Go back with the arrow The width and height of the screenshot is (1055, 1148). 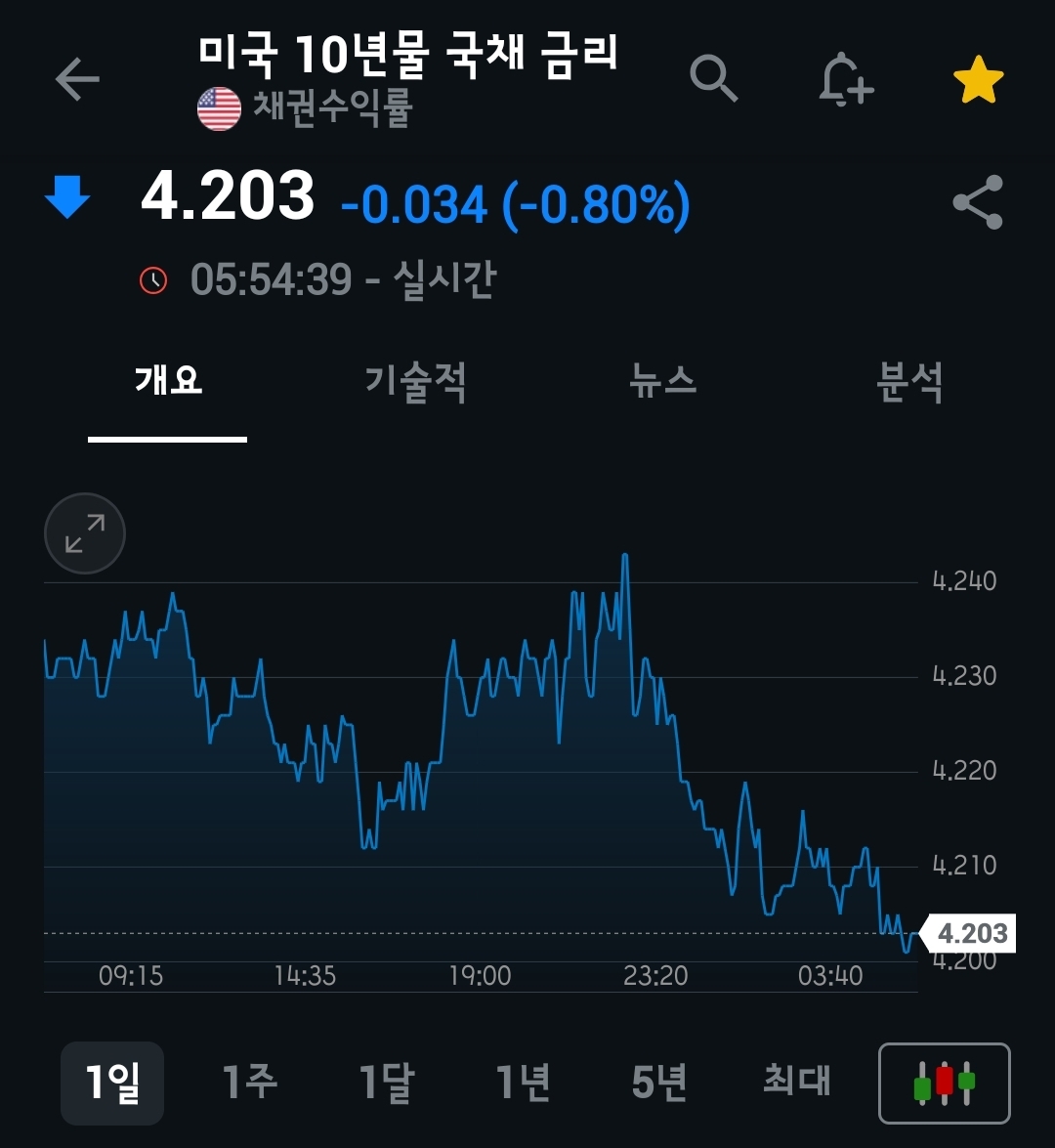tap(77, 78)
